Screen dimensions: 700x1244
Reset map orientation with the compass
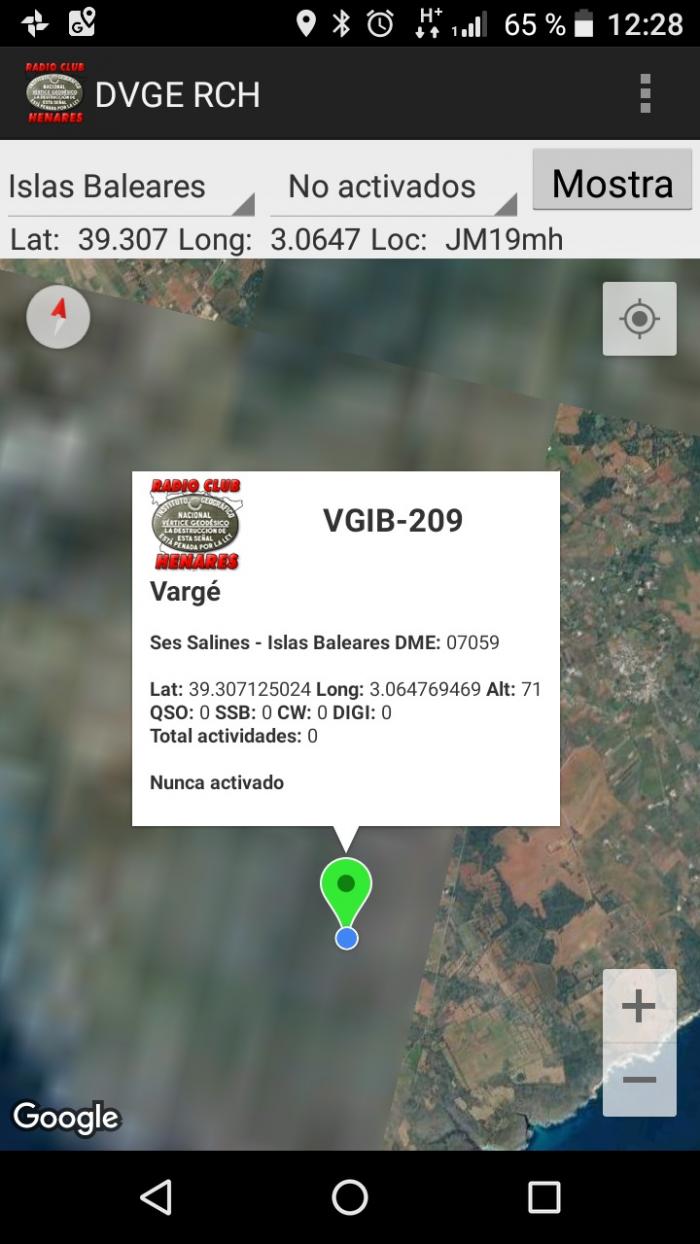(x=58, y=318)
